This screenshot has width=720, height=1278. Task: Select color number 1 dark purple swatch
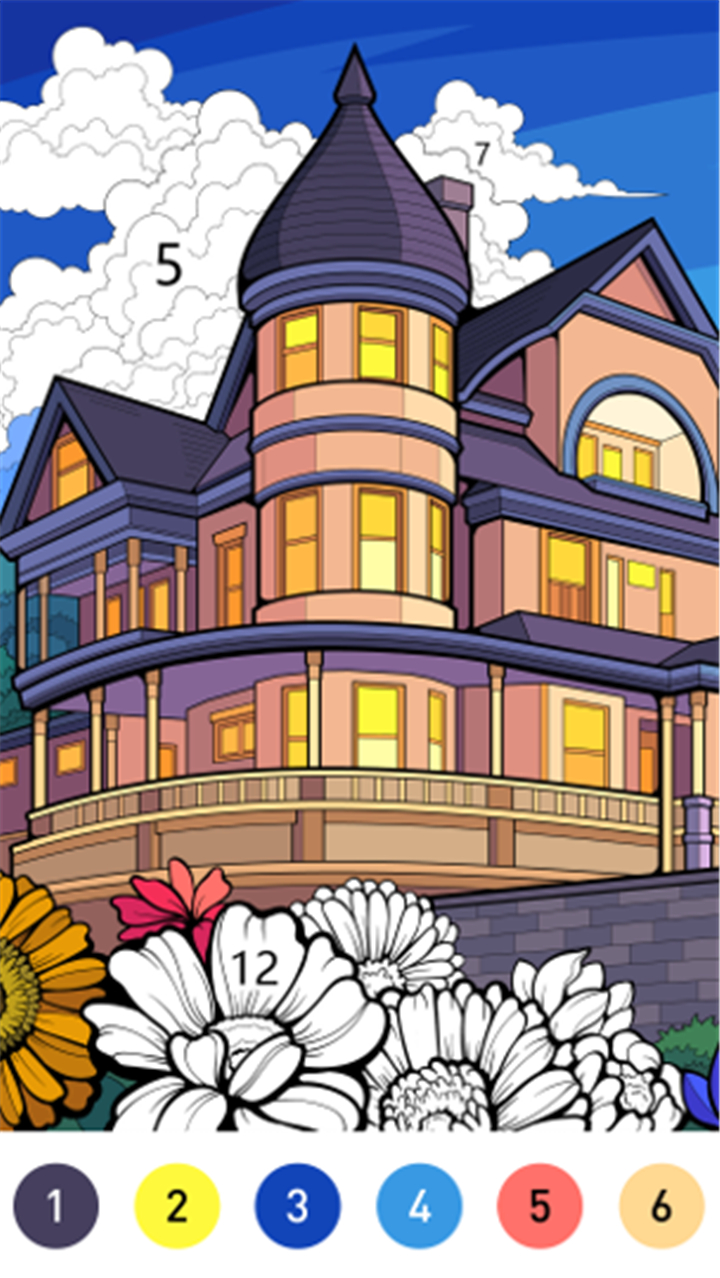(56, 1206)
